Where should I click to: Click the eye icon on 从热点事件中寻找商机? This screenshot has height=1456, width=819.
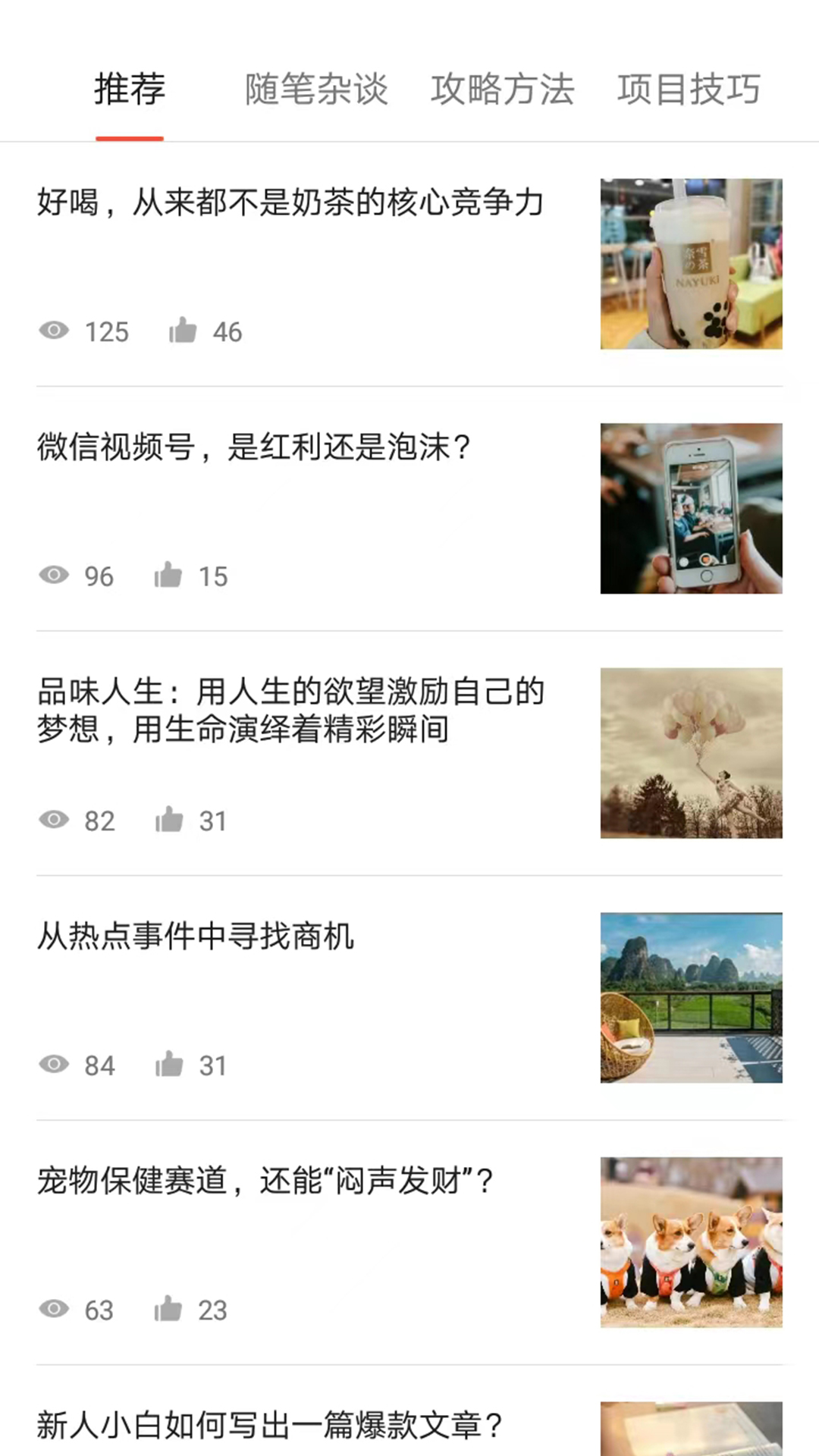53,1064
